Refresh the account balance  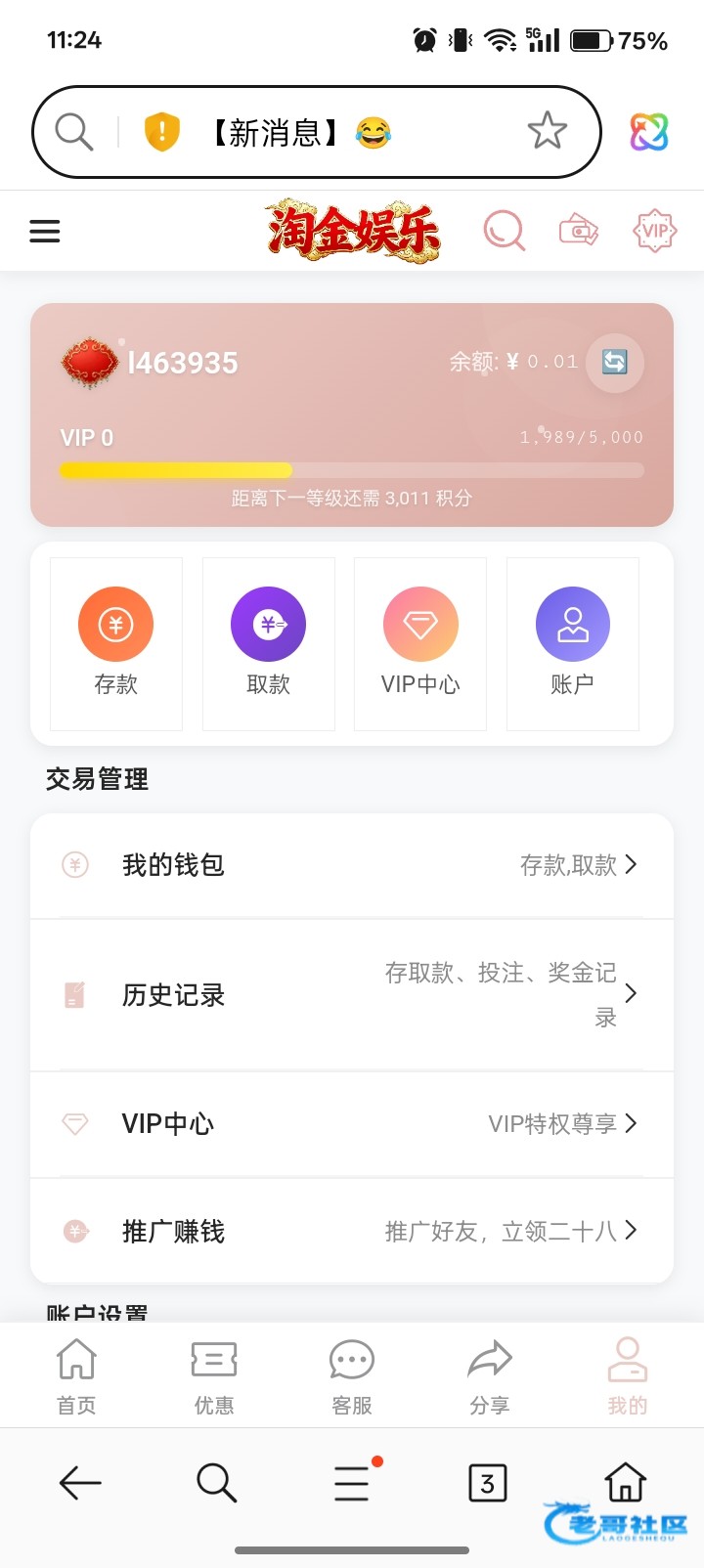point(615,363)
